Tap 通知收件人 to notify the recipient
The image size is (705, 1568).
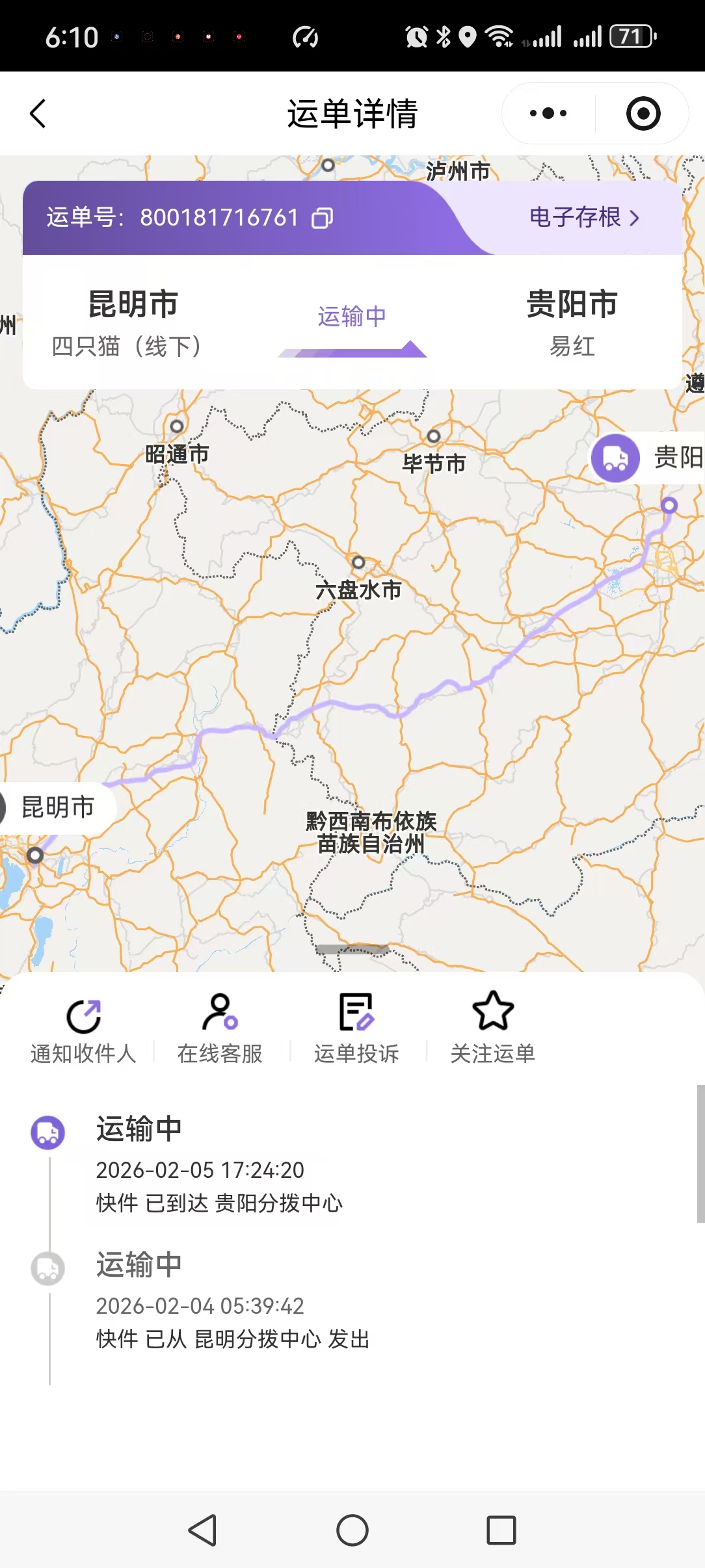tap(84, 1028)
